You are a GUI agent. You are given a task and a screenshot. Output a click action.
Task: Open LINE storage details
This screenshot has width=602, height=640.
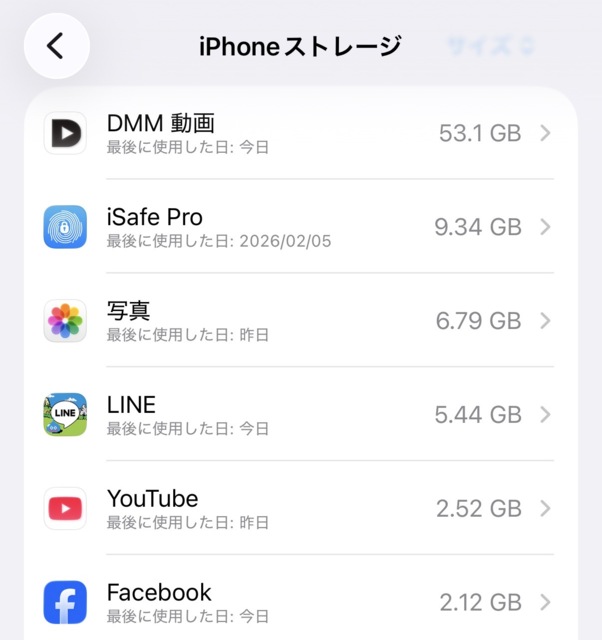tap(300, 414)
